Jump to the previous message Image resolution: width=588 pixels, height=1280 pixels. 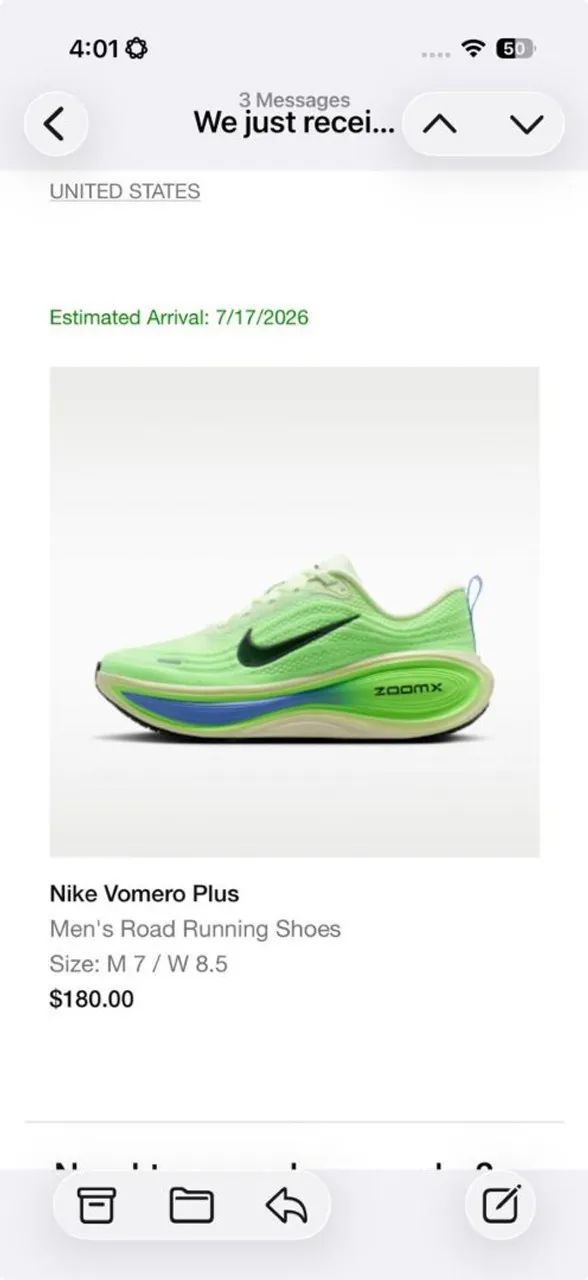point(440,124)
